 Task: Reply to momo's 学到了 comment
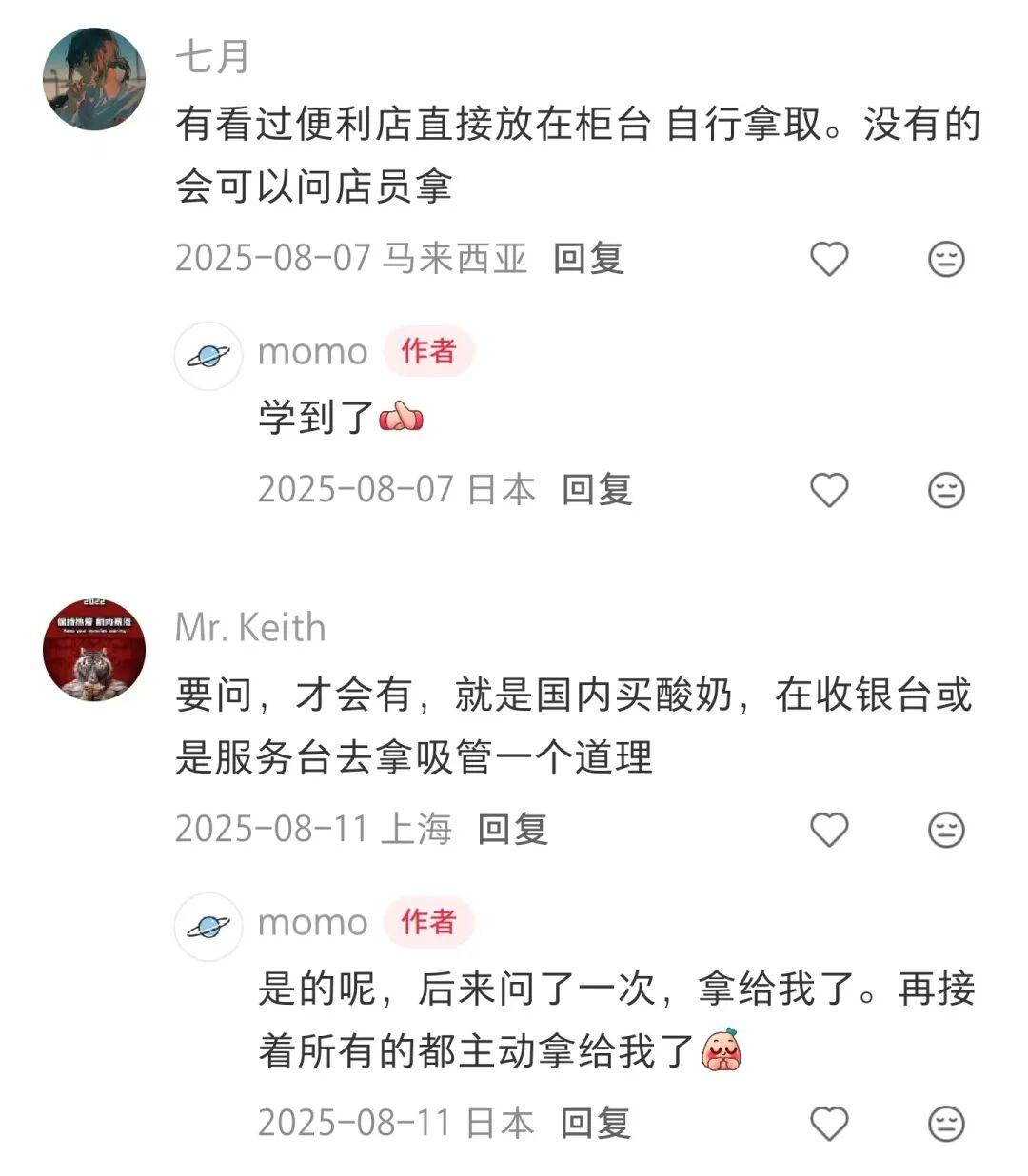click(x=597, y=489)
